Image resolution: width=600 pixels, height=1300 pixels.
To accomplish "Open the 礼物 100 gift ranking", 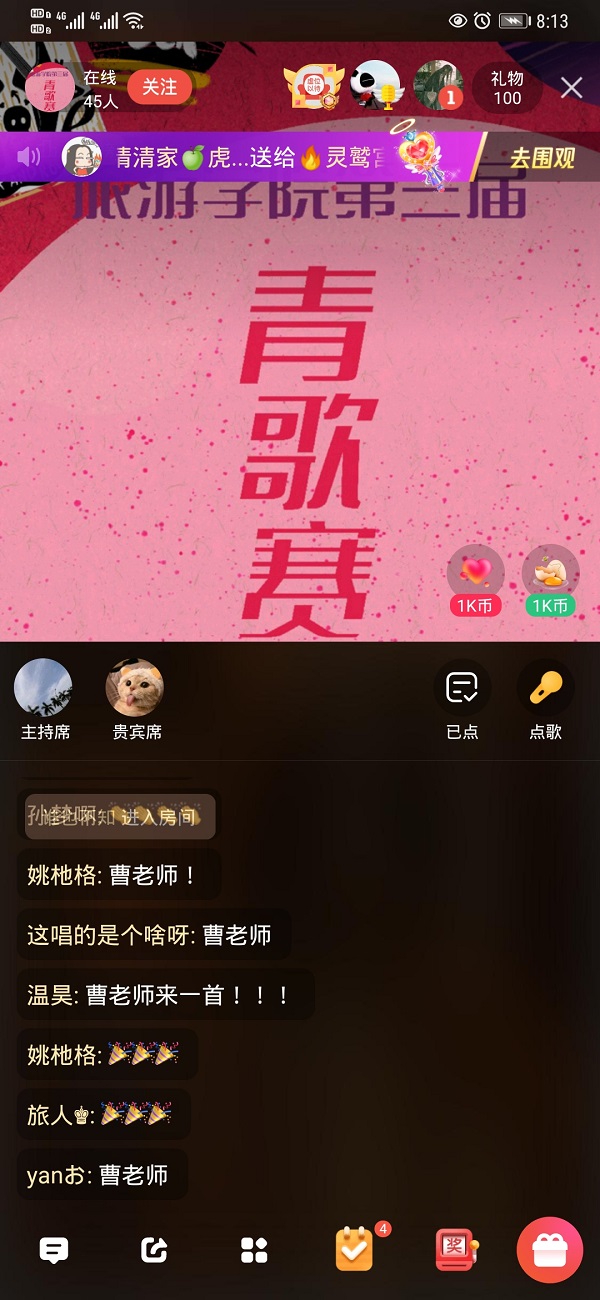I will [x=507, y=88].
